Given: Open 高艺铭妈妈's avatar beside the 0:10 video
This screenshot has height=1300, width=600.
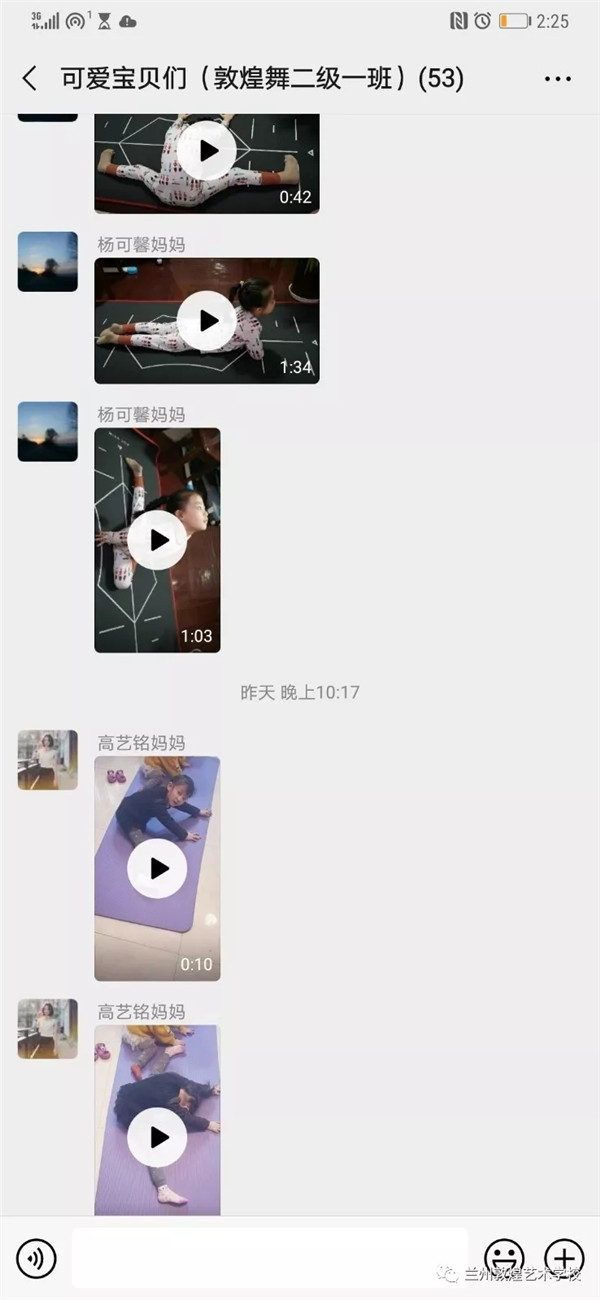Looking at the screenshot, I should pos(47,760).
